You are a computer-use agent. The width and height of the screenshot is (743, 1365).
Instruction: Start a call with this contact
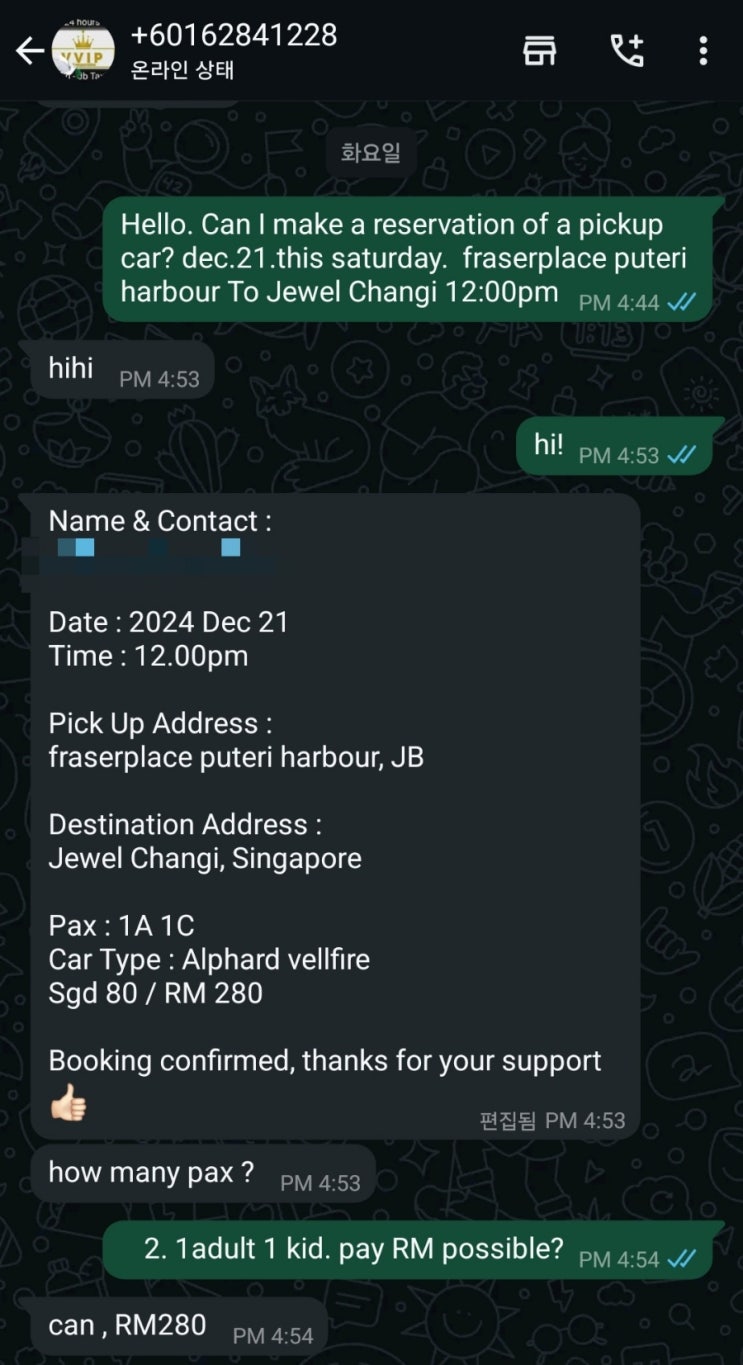[x=627, y=51]
